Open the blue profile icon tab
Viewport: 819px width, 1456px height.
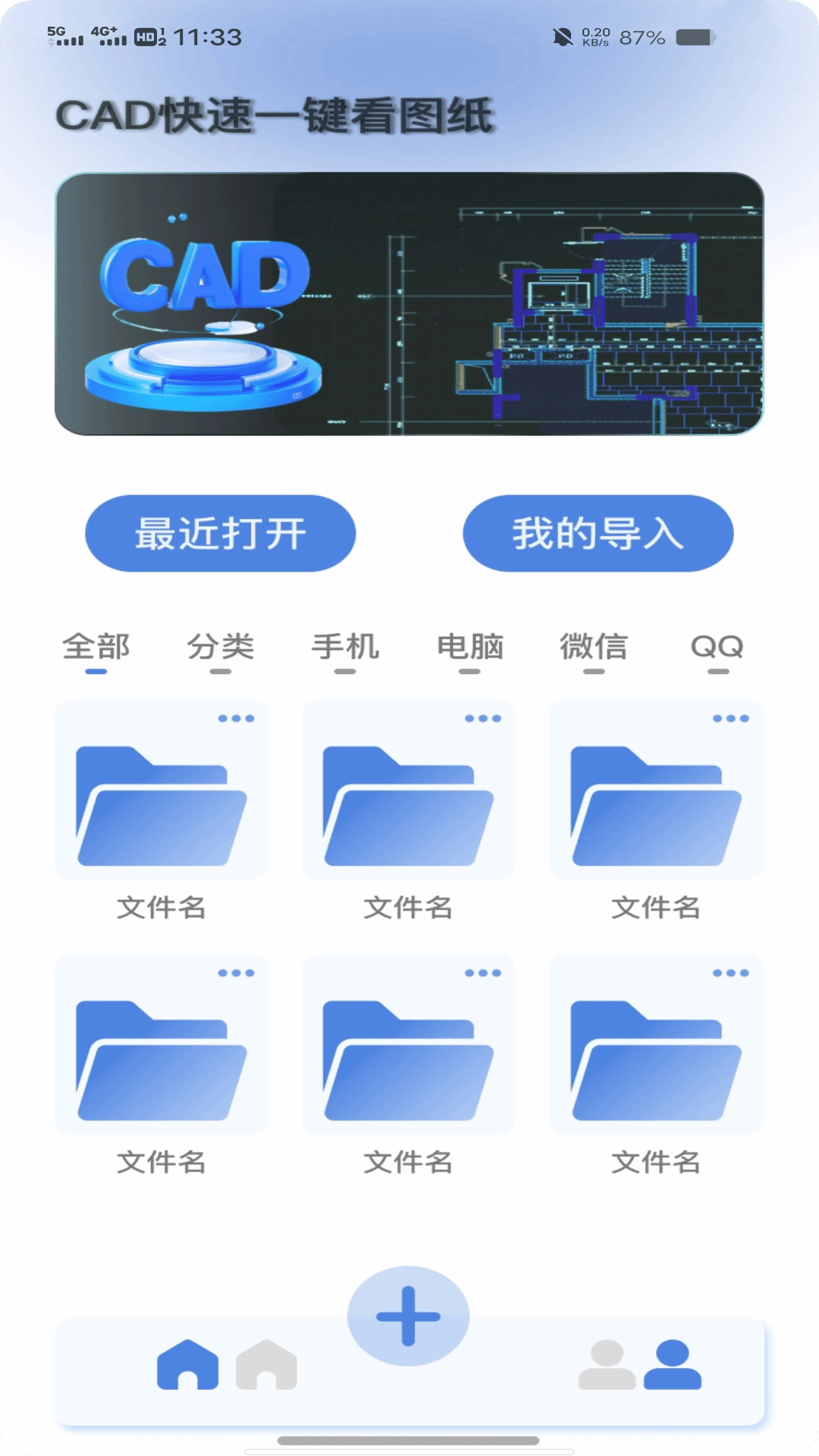click(673, 1364)
